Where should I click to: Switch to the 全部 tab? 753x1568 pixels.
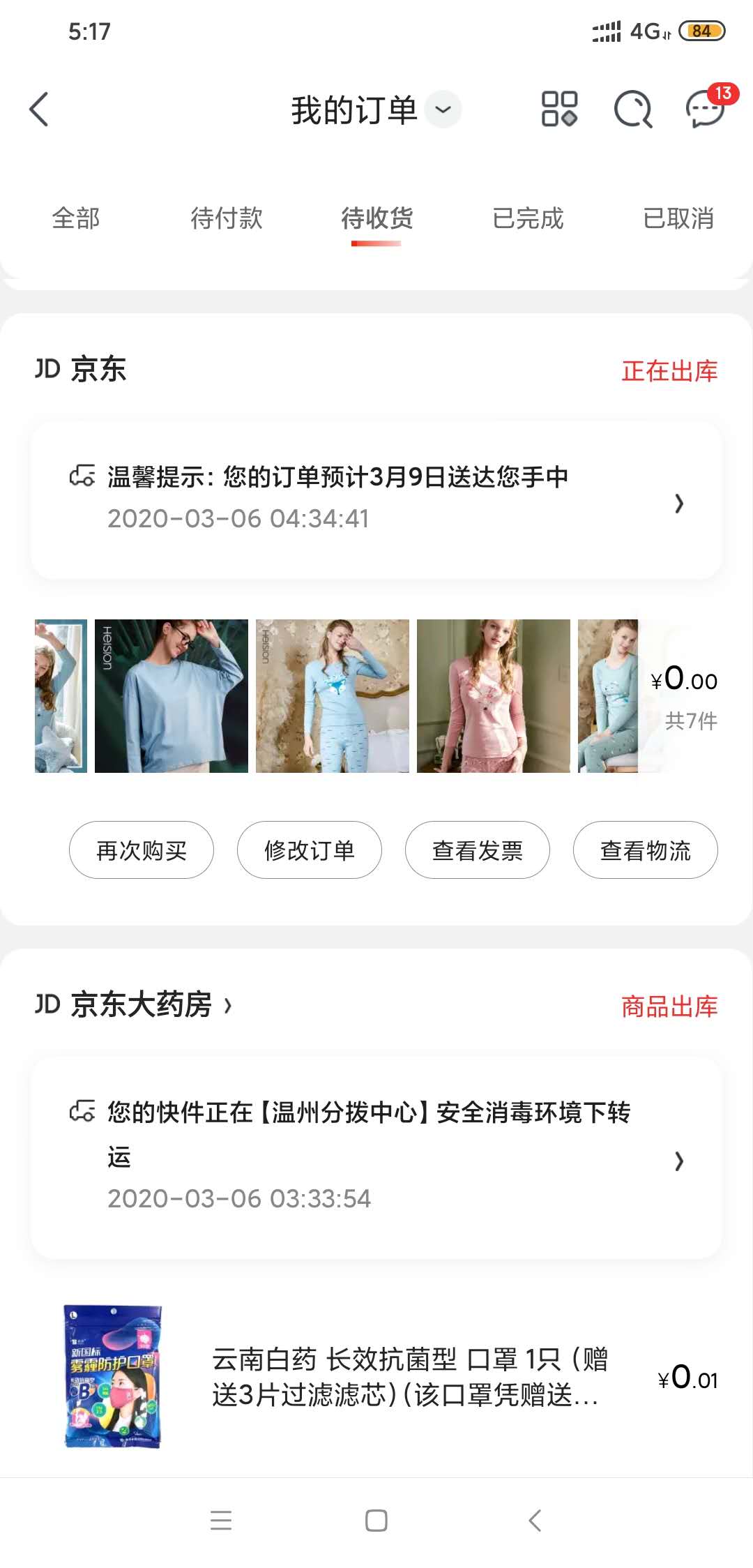tap(75, 218)
